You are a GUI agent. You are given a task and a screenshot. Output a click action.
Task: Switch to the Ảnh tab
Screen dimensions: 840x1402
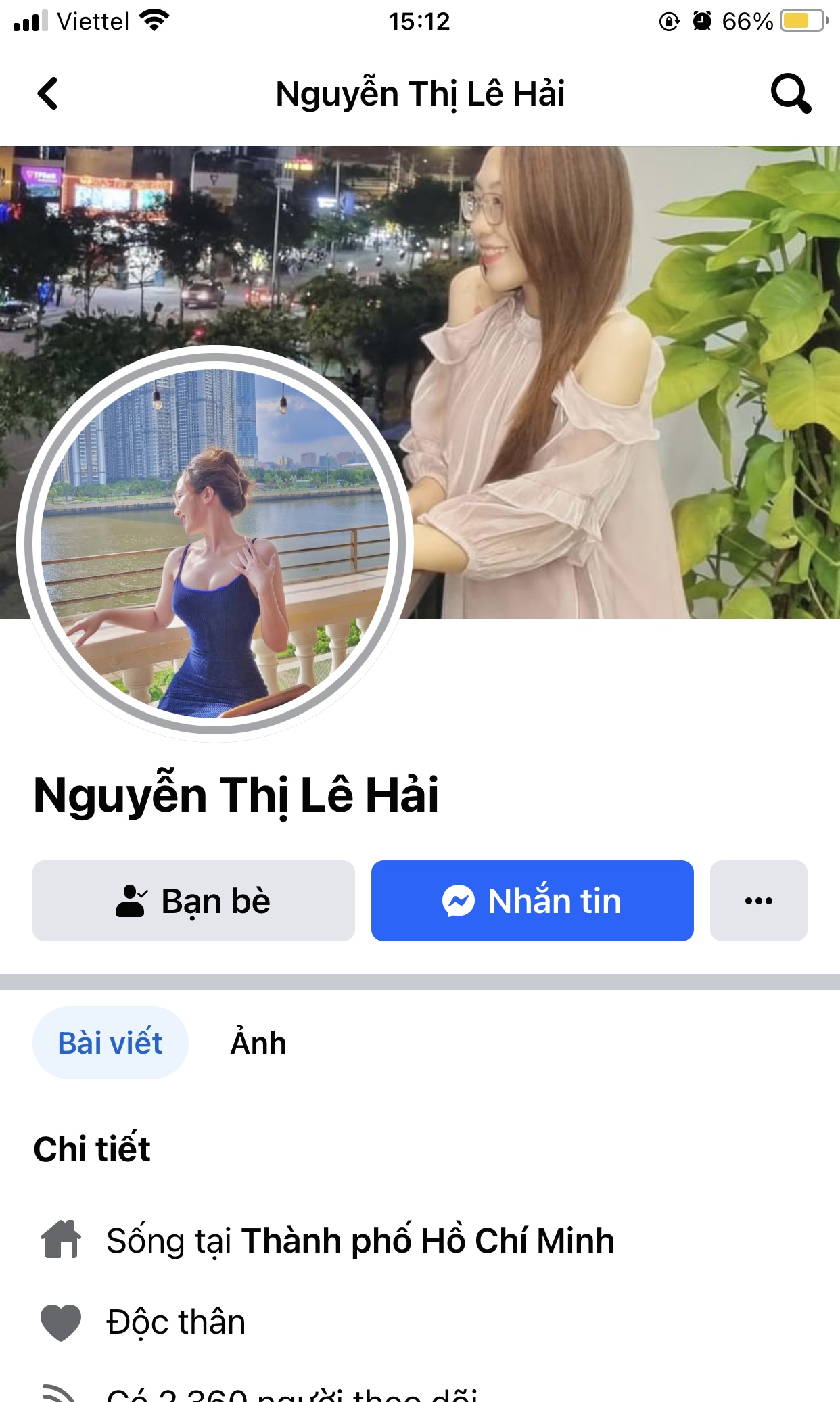click(x=258, y=1043)
